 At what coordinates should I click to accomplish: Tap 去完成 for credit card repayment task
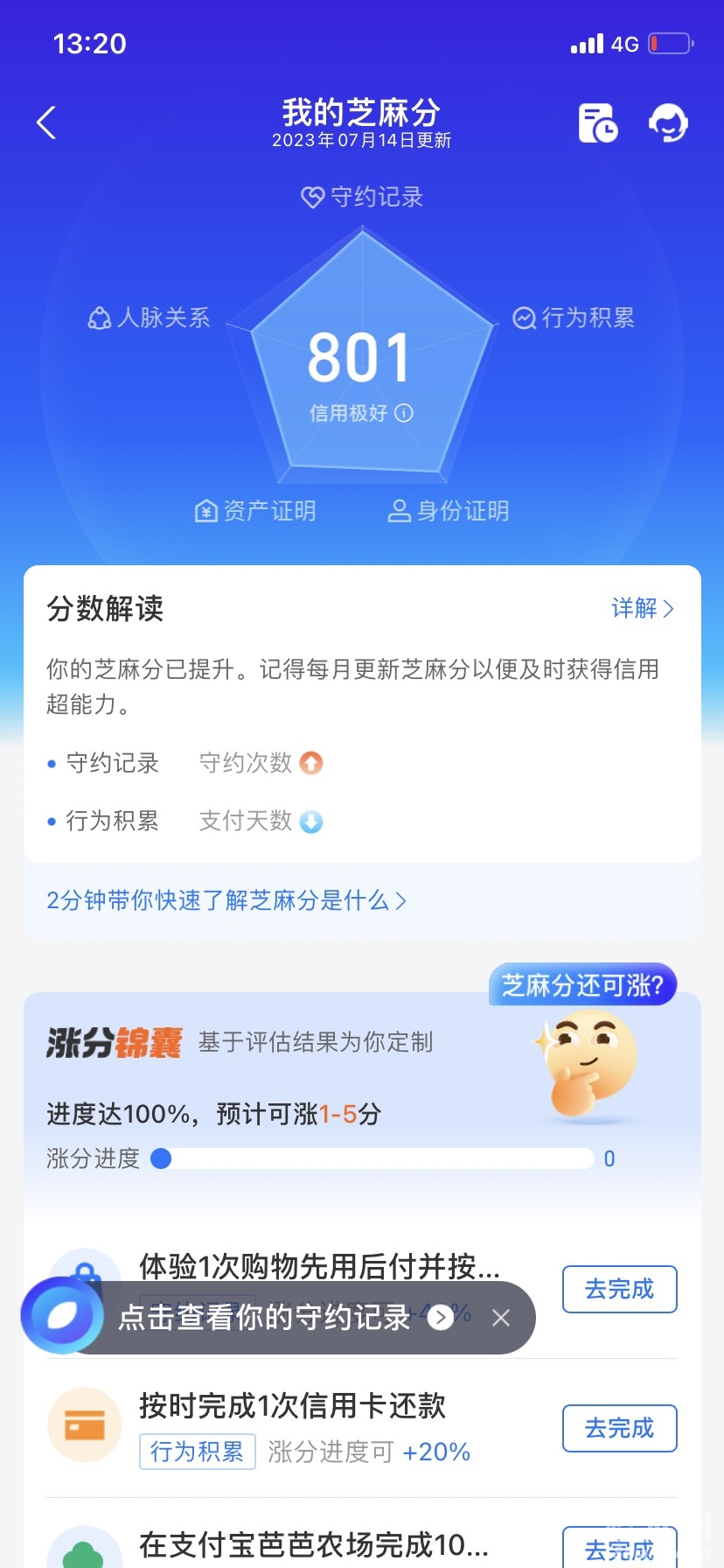[x=619, y=1428]
